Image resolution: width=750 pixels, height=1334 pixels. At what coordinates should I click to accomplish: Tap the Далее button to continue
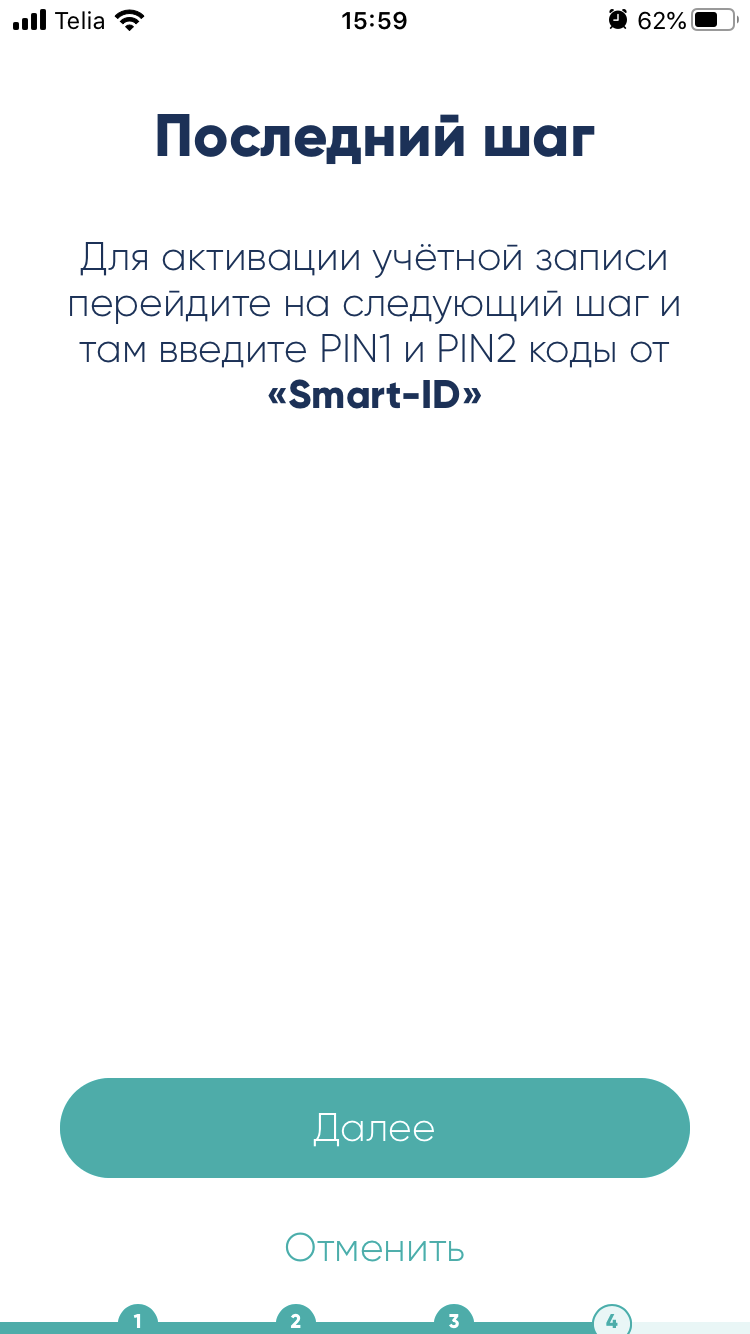pos(375,1128)
